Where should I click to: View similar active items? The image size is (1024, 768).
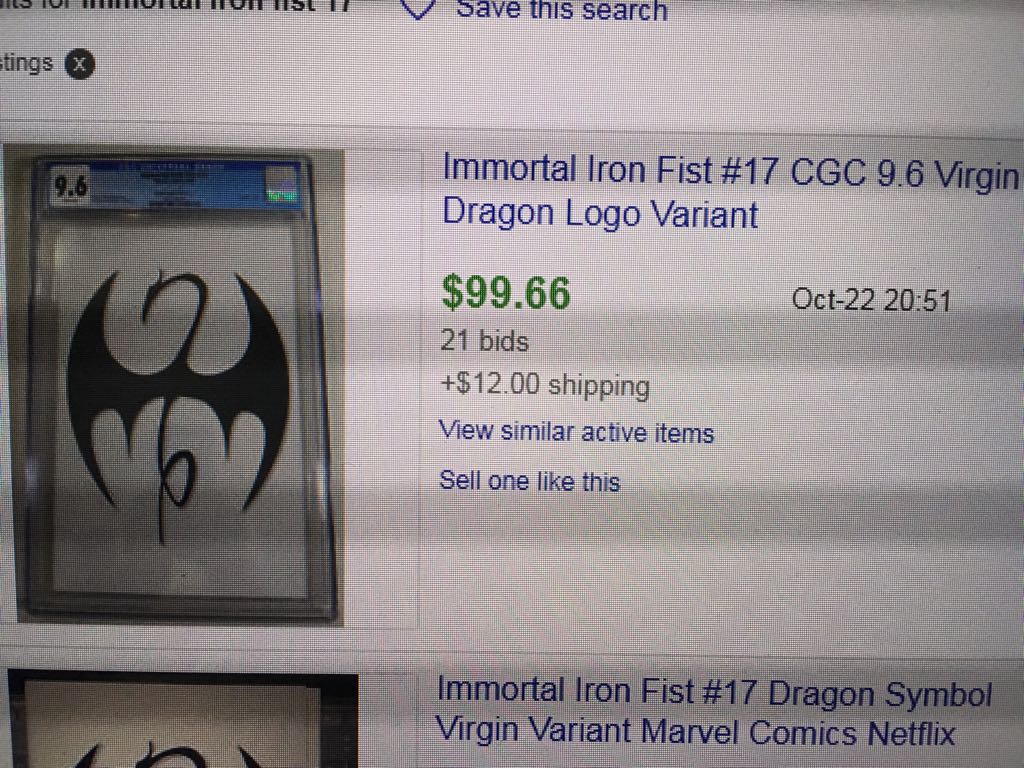tap(576, 433)
